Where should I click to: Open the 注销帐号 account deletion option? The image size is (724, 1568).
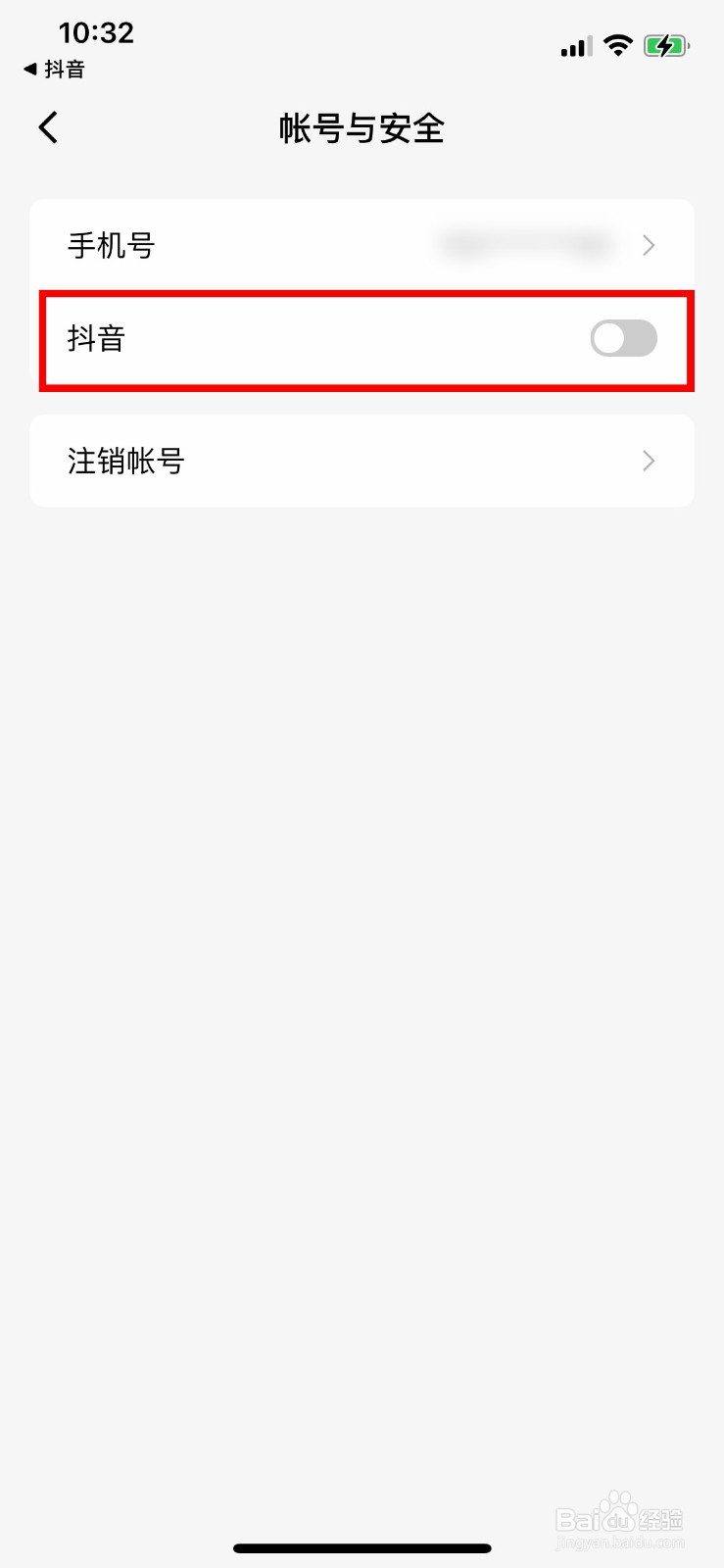click(x=362, y=461)
